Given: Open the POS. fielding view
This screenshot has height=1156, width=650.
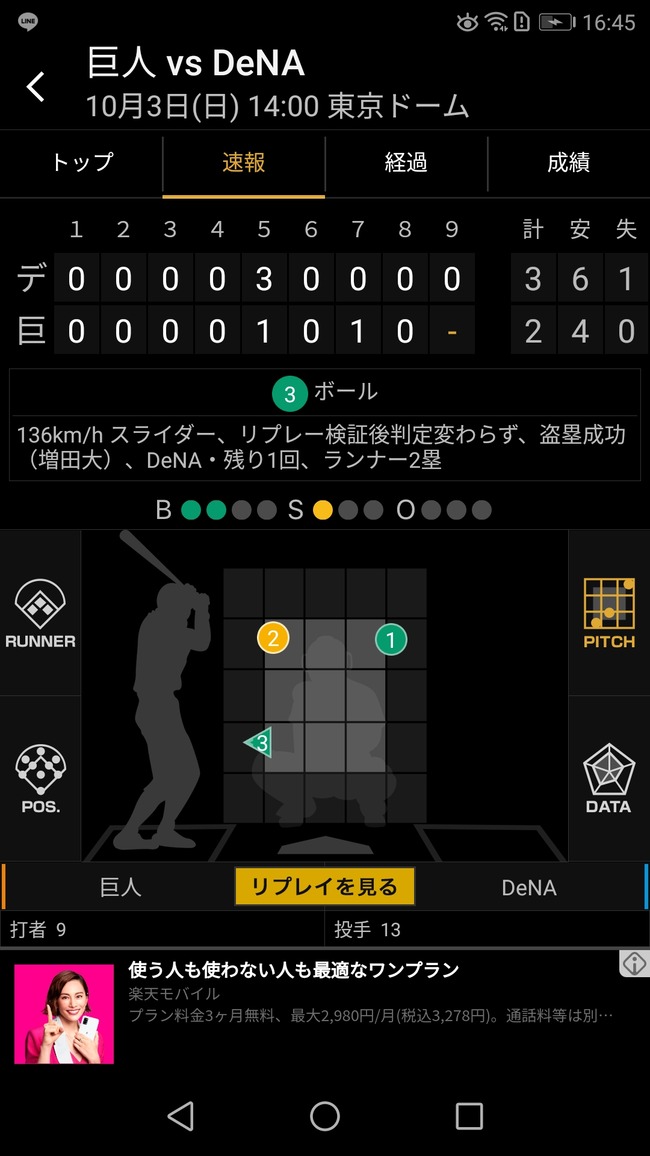Looking at the screenshot, I should click(40, 779).
